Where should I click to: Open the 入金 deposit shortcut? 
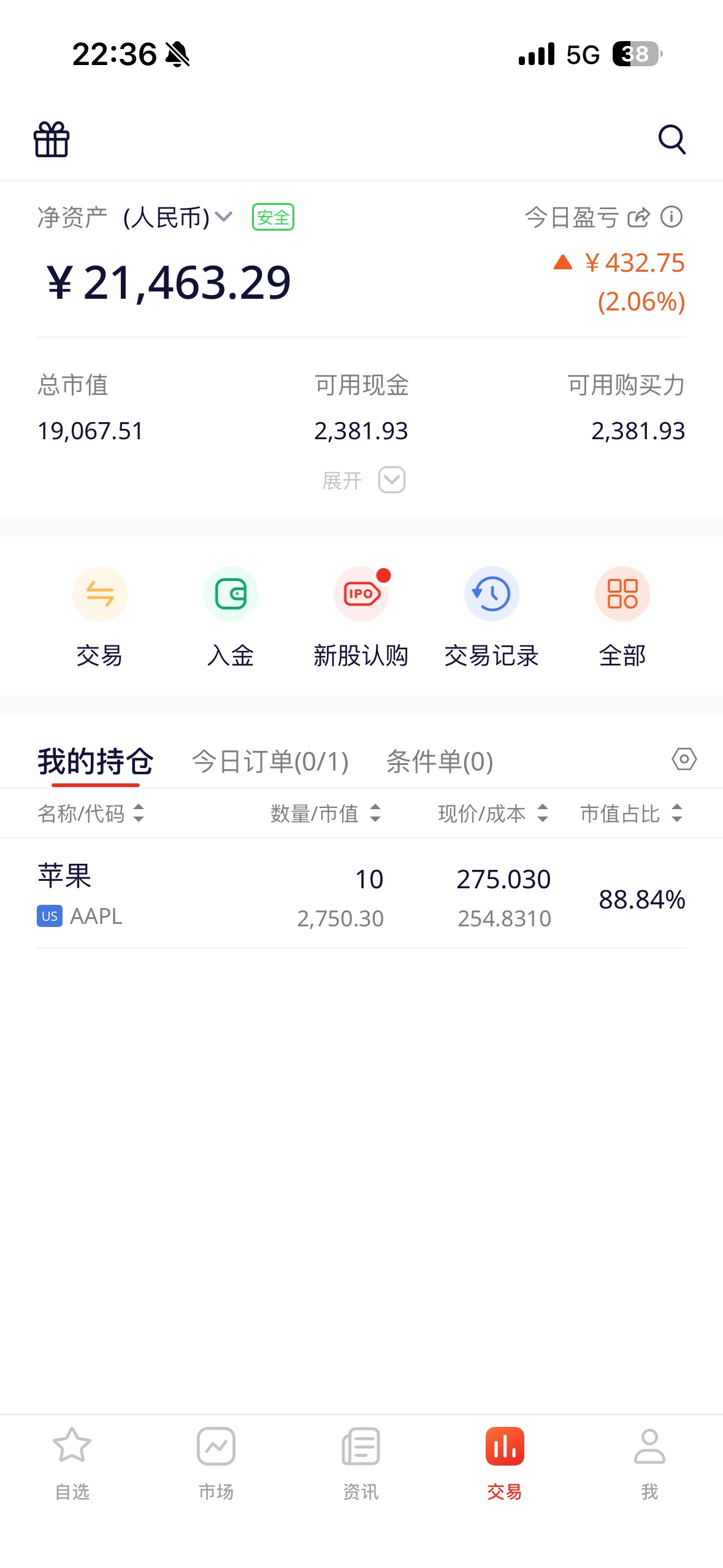tap(231, 615)
